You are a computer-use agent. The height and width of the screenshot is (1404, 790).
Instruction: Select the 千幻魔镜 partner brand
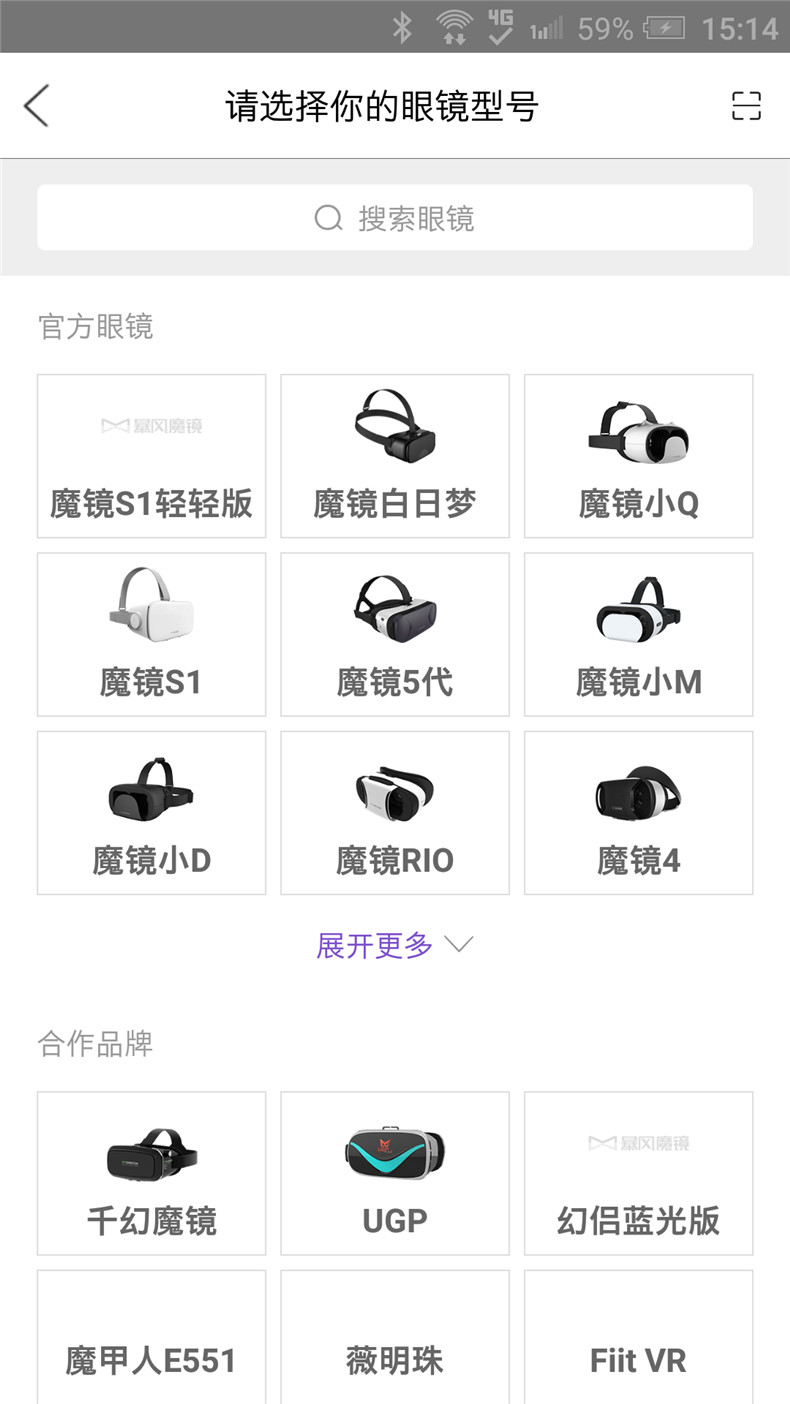point(152,1173)
